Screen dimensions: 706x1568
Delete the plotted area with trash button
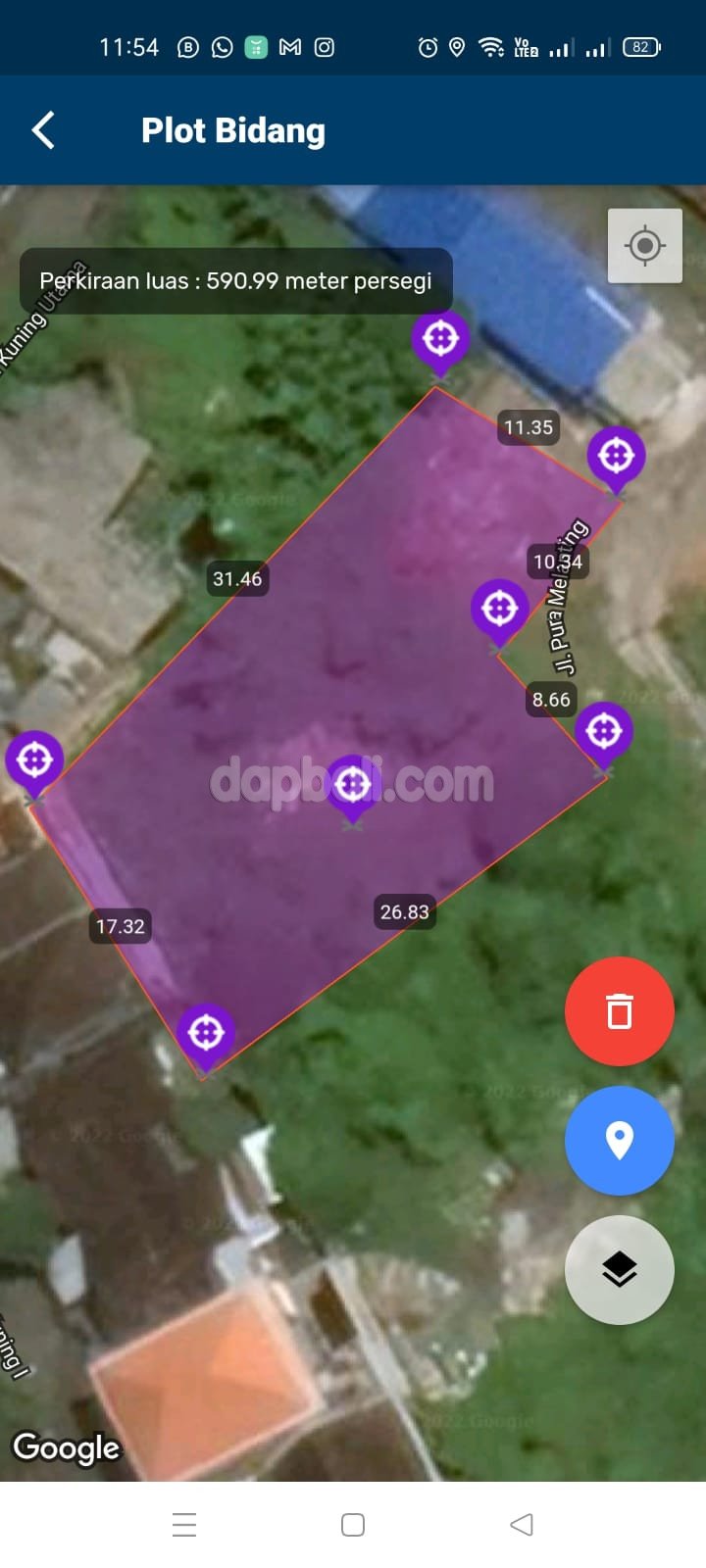(619, 1011)
